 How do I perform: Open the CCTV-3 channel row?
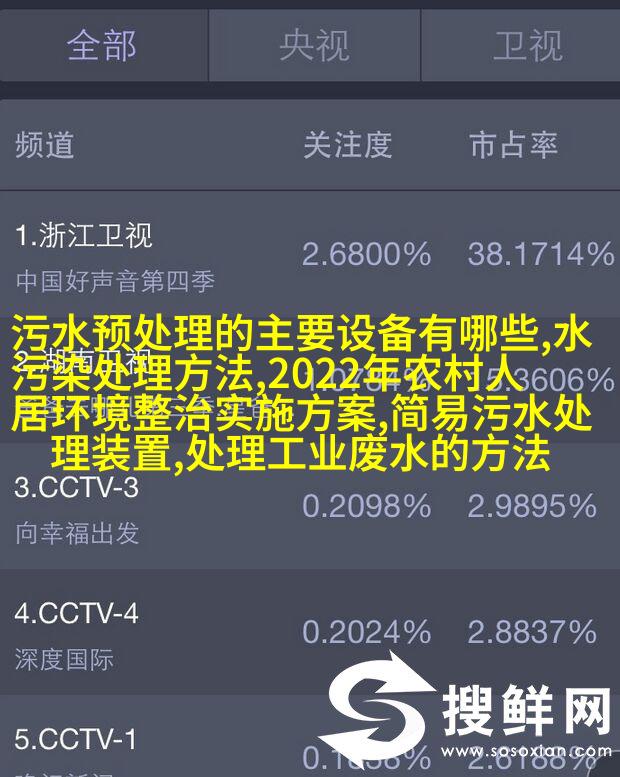tap(310, 508)
